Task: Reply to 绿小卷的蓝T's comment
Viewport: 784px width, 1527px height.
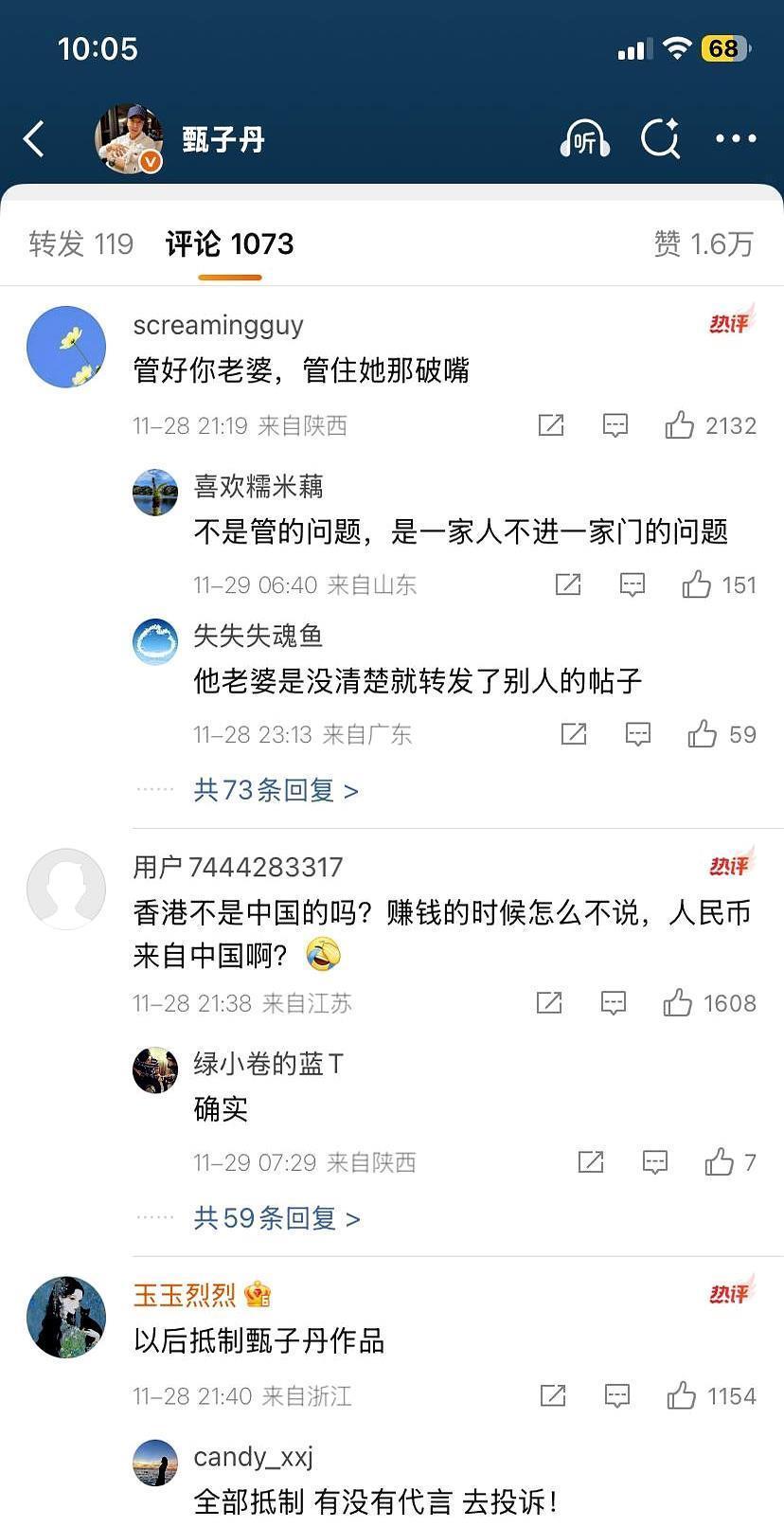Action: (x=655, y=1162)
